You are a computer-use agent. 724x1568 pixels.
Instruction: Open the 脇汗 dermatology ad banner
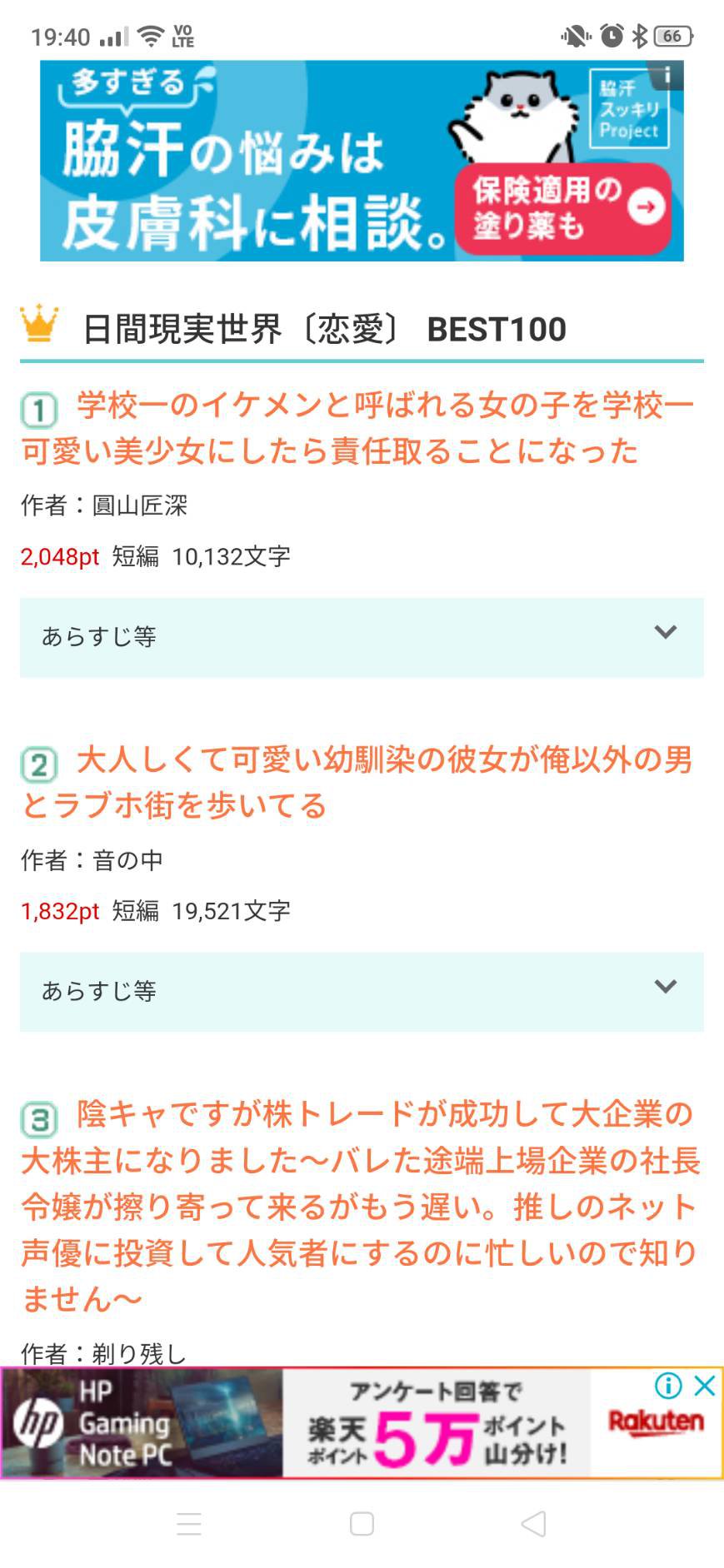tap(250, 161)
